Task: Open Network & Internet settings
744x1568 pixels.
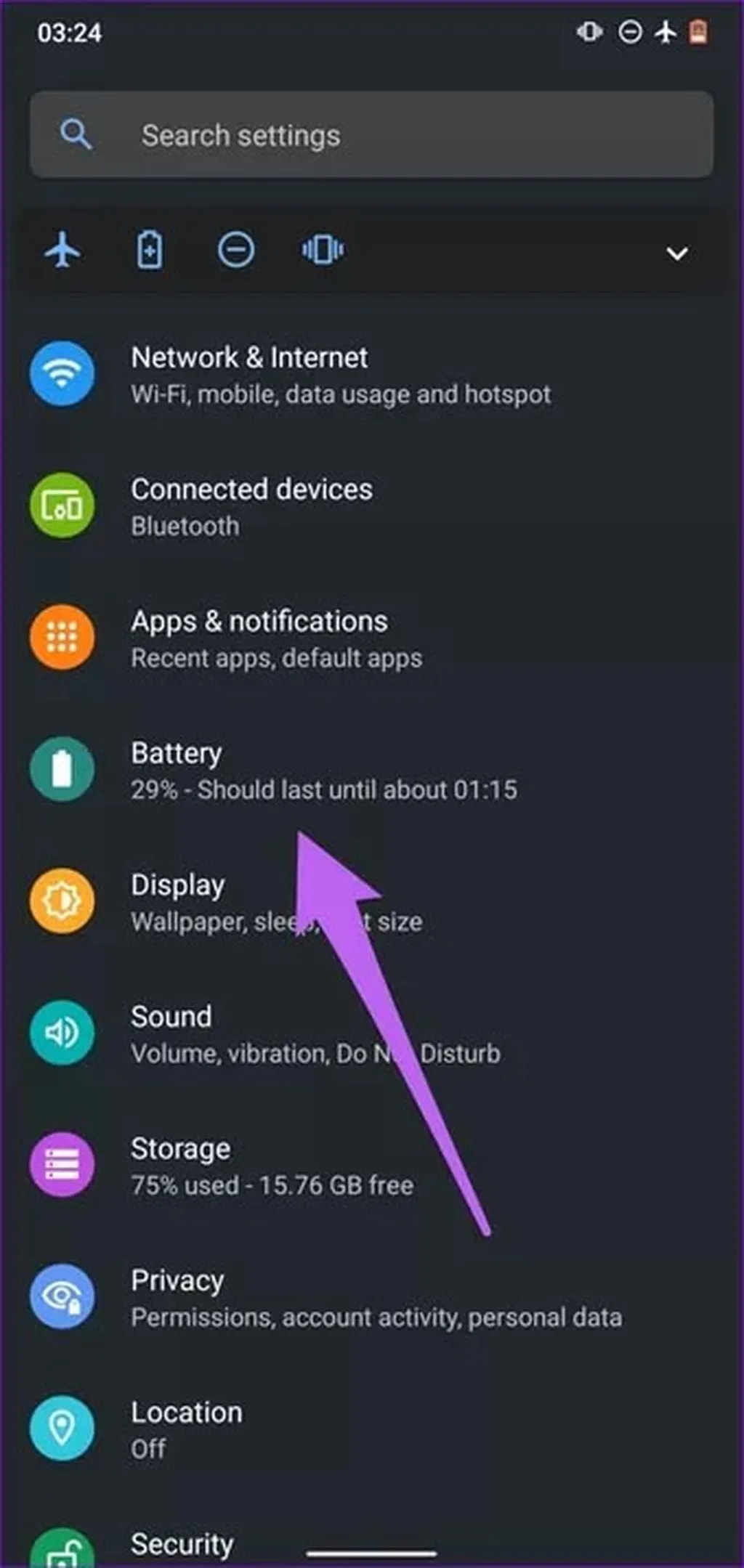Action: pos(340,375)
